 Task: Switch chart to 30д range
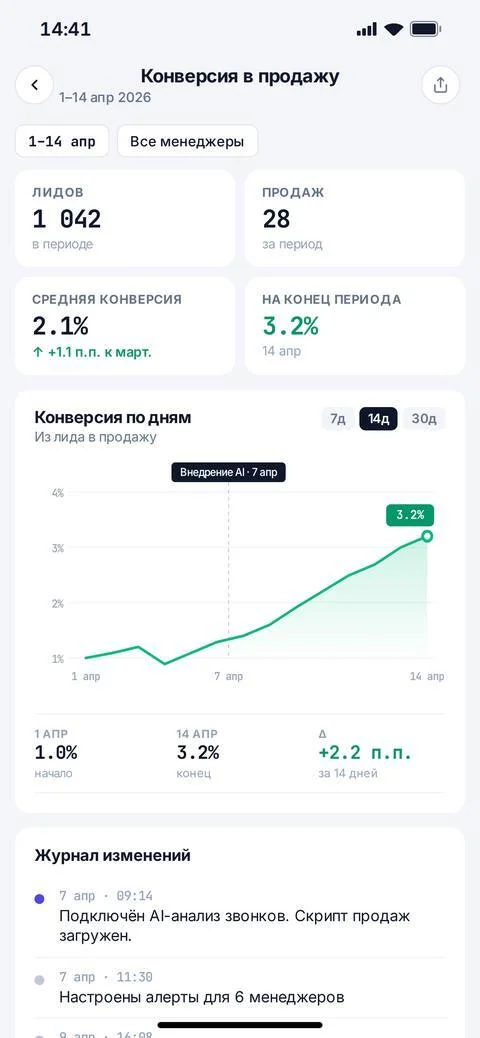coord(424,419)
